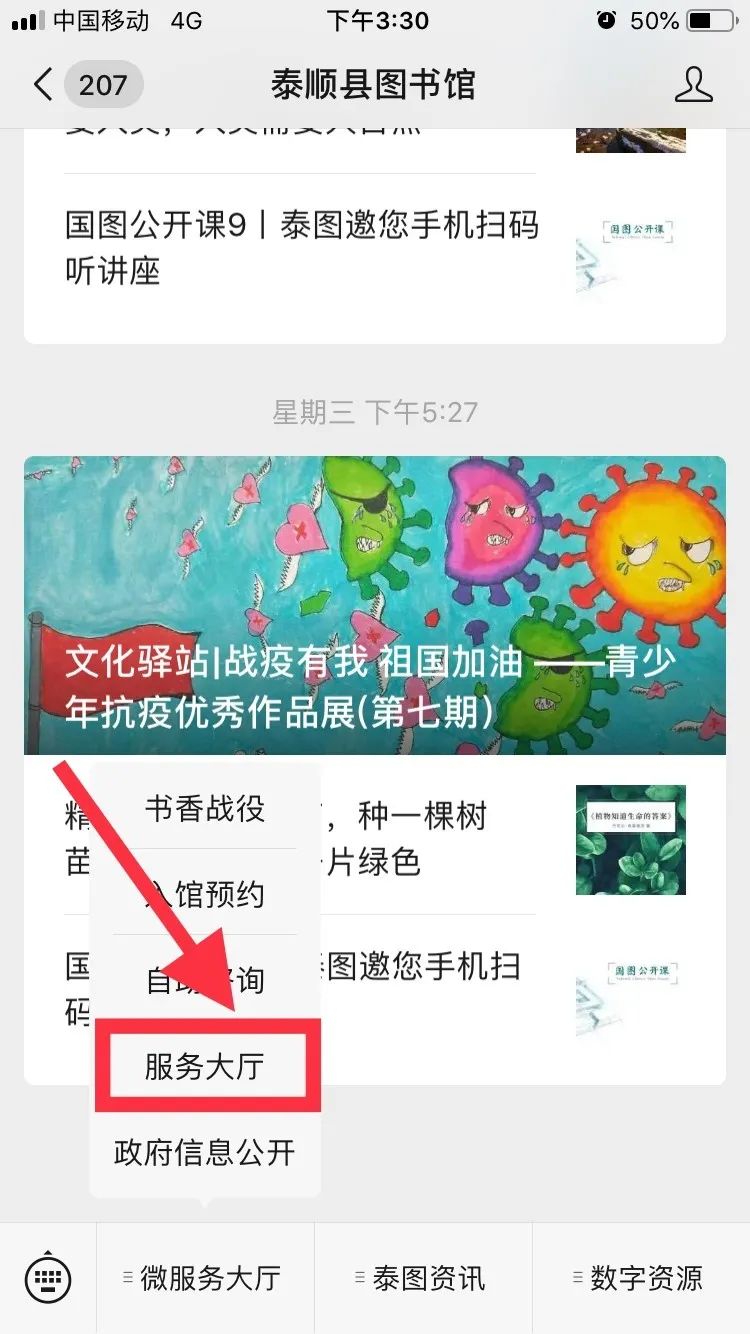
Task: Open 文化驿站 战疫有我 article card
Action: click(375, 605)
